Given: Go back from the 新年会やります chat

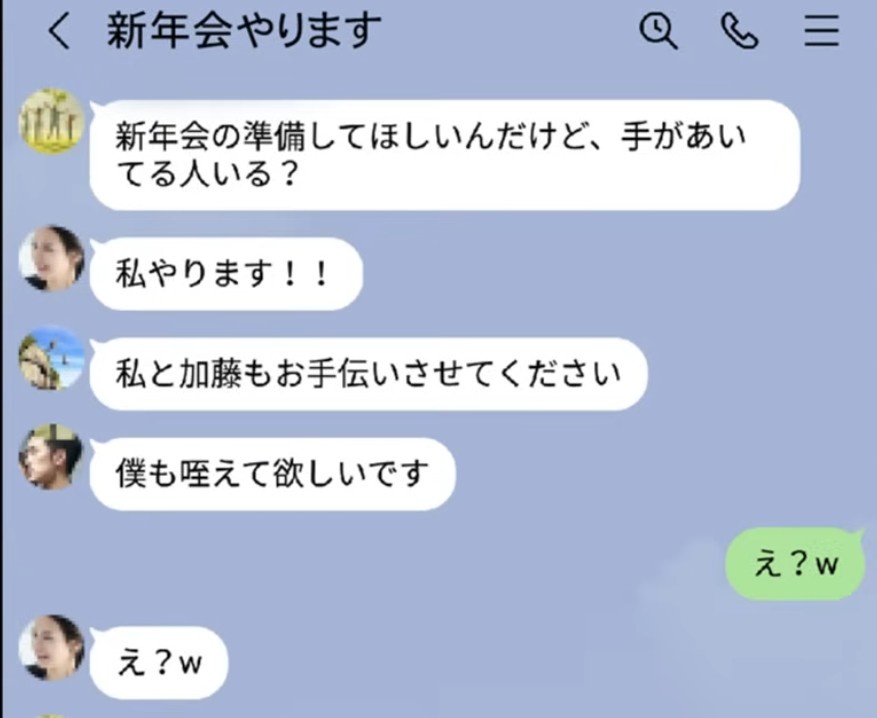Looking at the screenshot, I should coord(58,32).
